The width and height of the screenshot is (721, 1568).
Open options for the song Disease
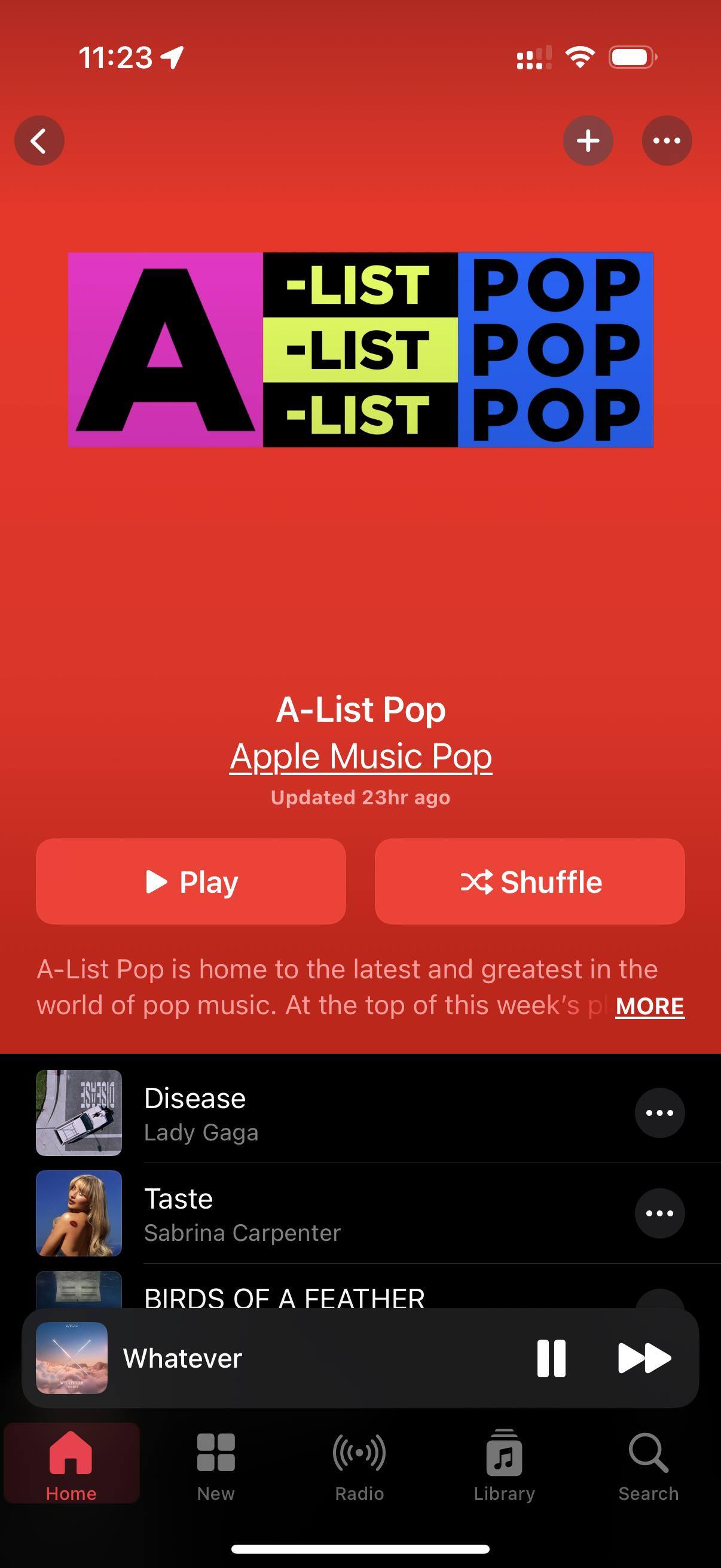tap(659, 1113)
